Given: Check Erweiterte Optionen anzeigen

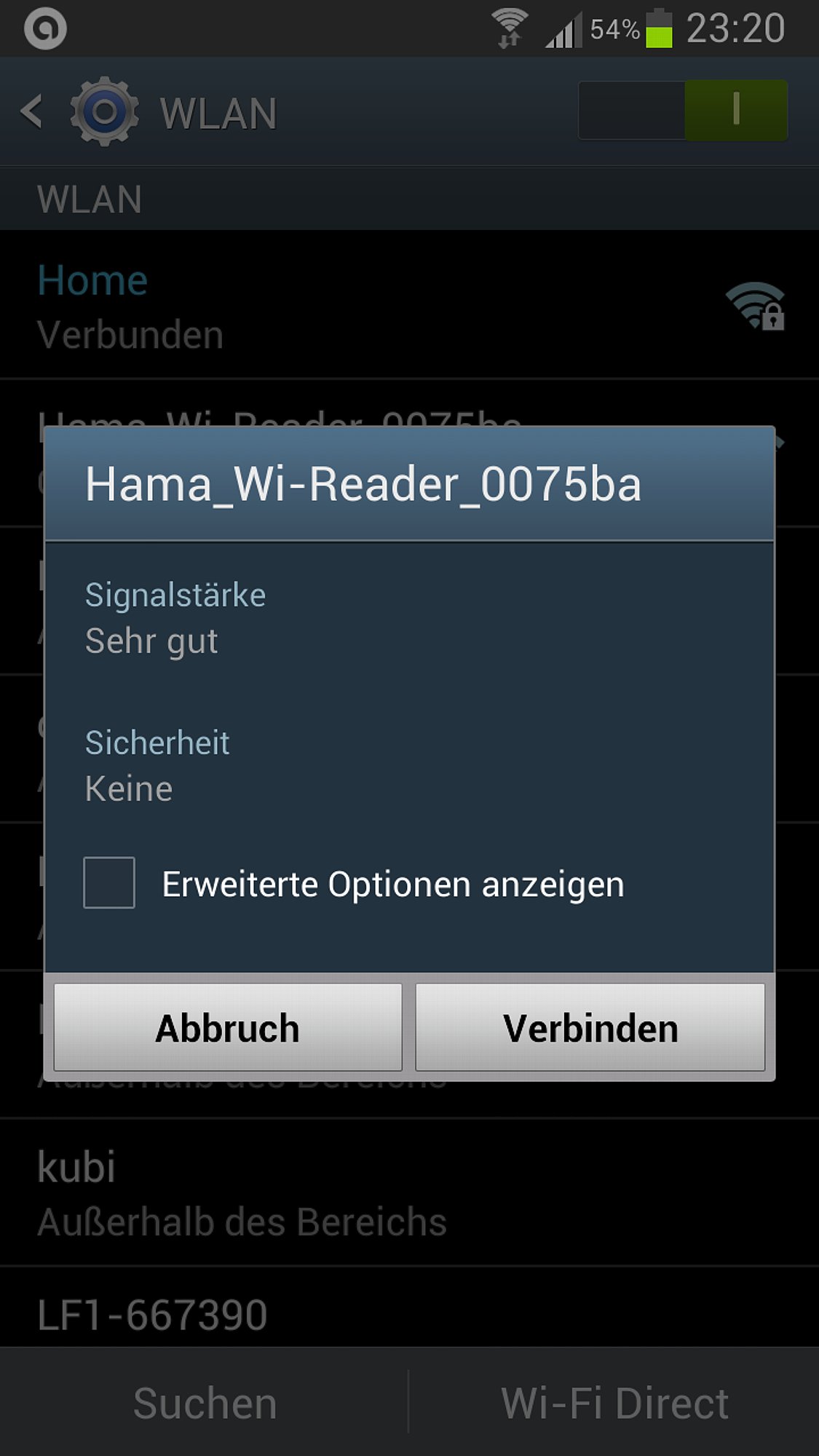Looking at the screenshot, I should (109, 883).
